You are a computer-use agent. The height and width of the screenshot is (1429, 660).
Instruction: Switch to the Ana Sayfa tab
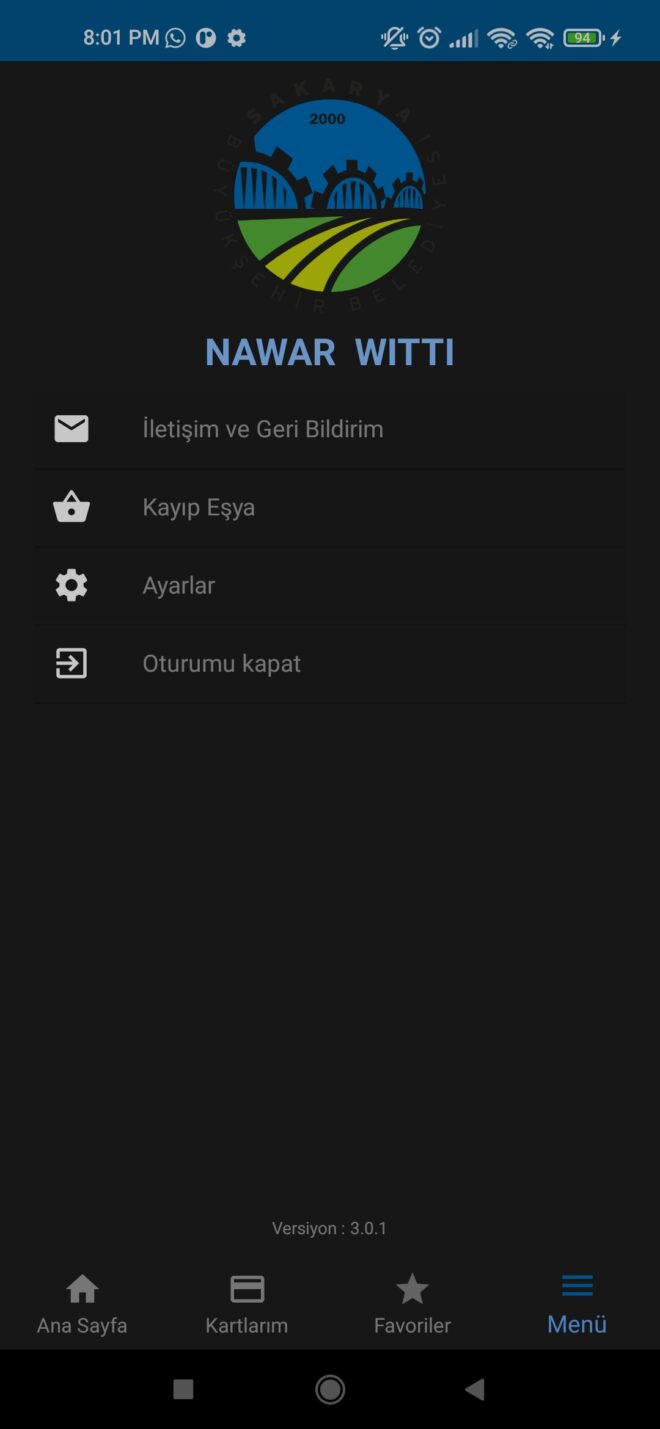82,1304
